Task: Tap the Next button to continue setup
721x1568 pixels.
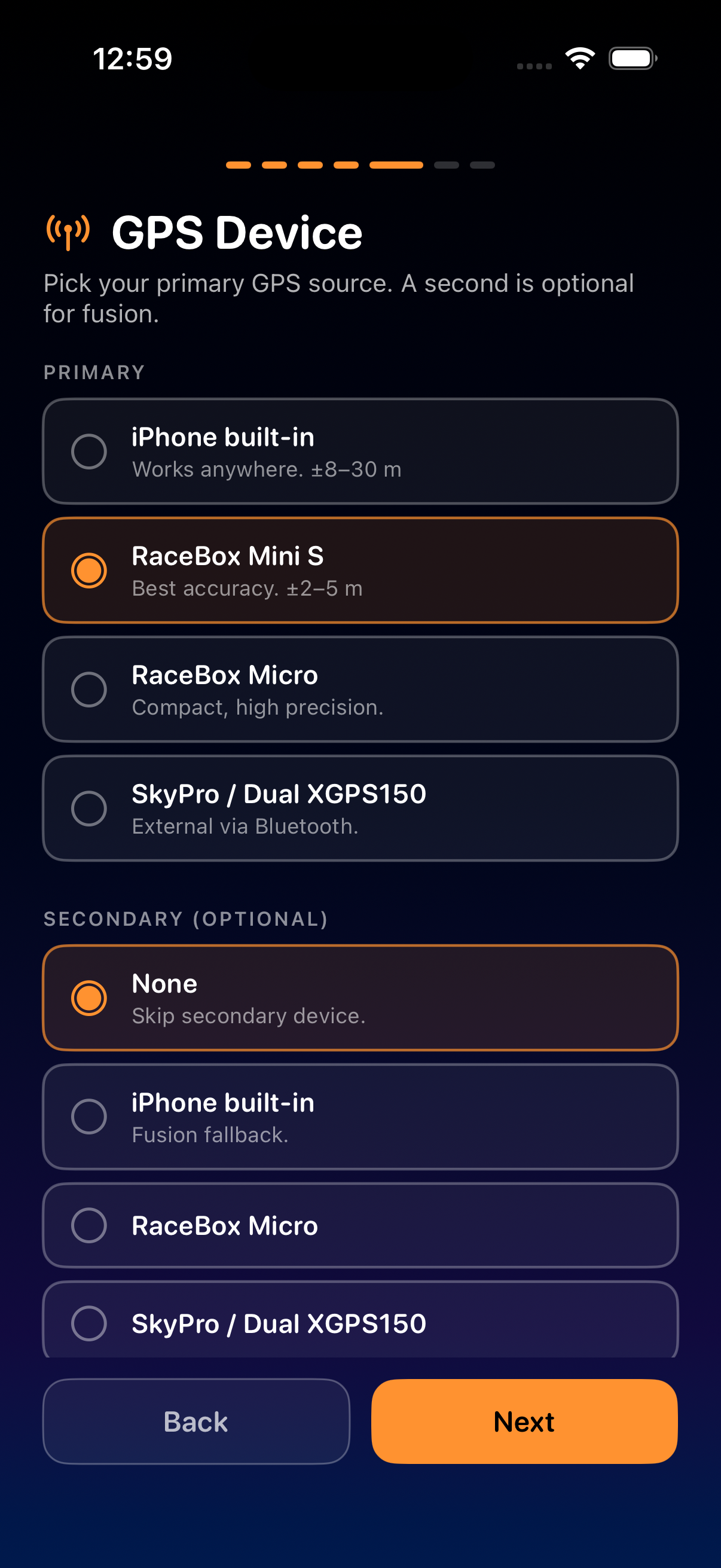Action: click(x=523, y=1421)
